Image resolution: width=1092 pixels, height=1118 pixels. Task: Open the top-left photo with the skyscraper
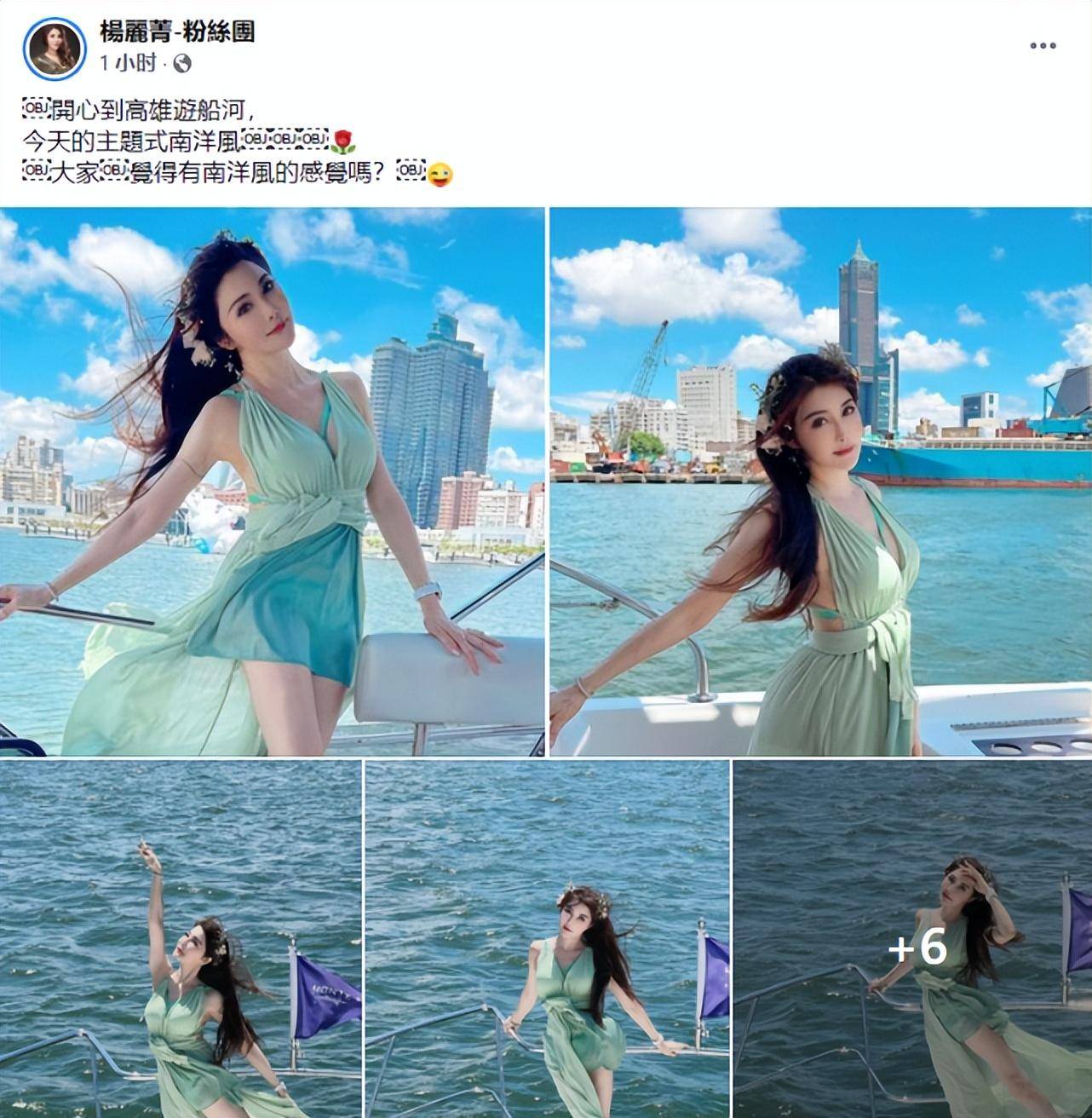tap(272, 481)
